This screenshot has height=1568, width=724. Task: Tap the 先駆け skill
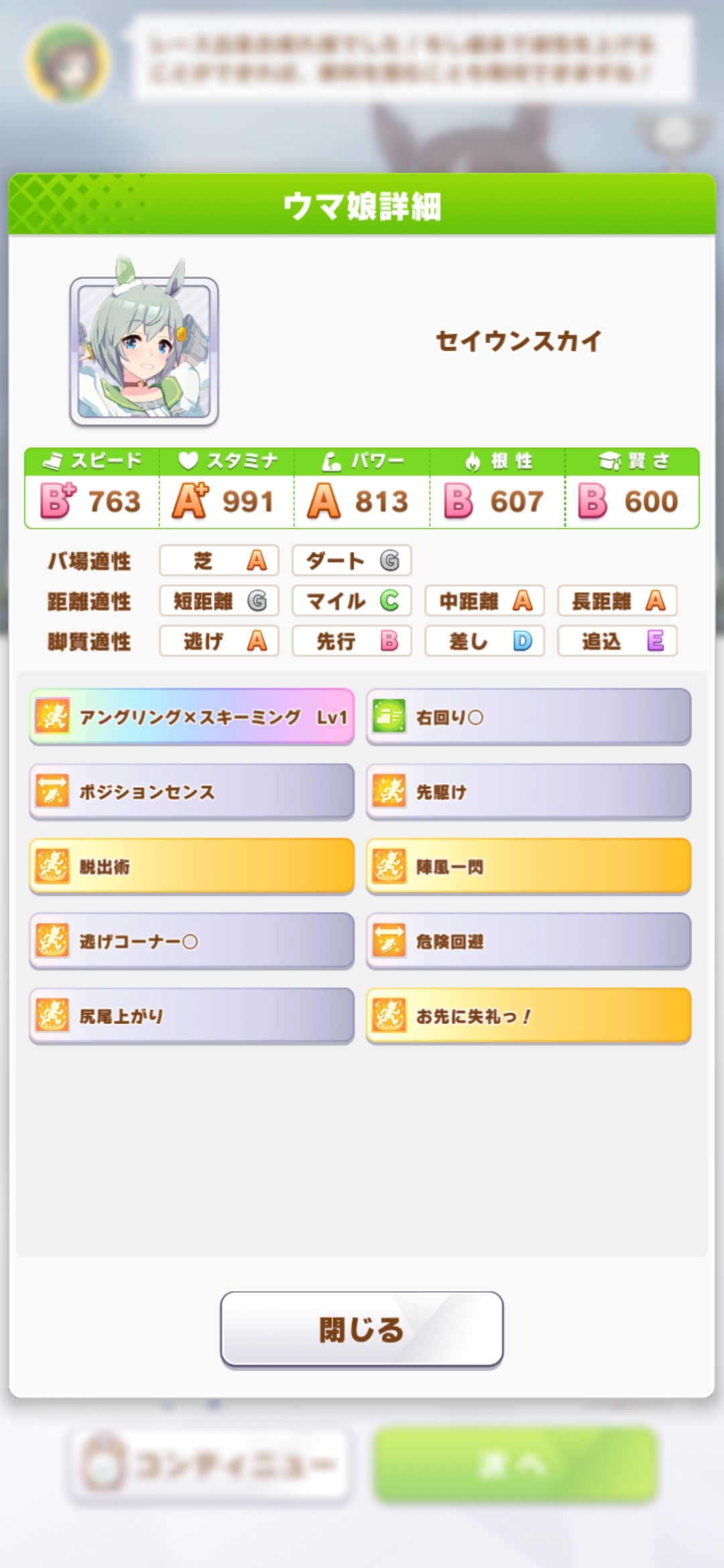pos(528,791)
